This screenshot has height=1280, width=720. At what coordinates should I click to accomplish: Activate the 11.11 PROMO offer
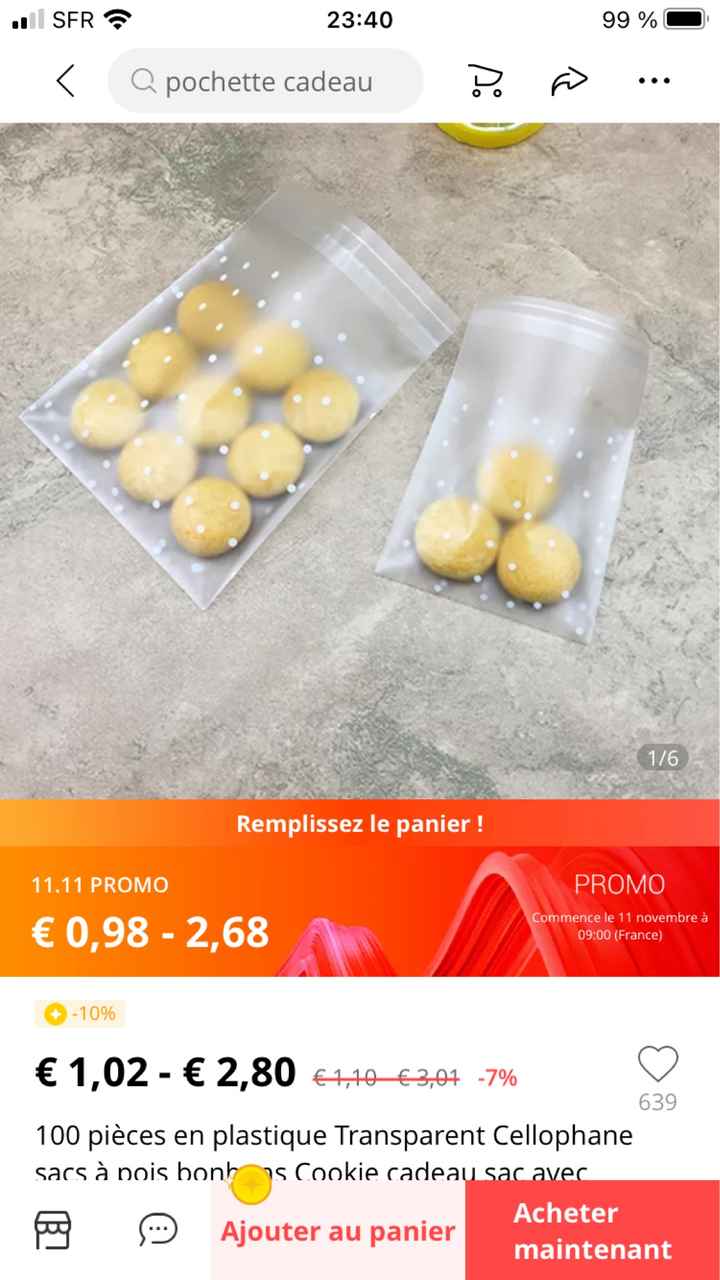(x=150, y=910)
